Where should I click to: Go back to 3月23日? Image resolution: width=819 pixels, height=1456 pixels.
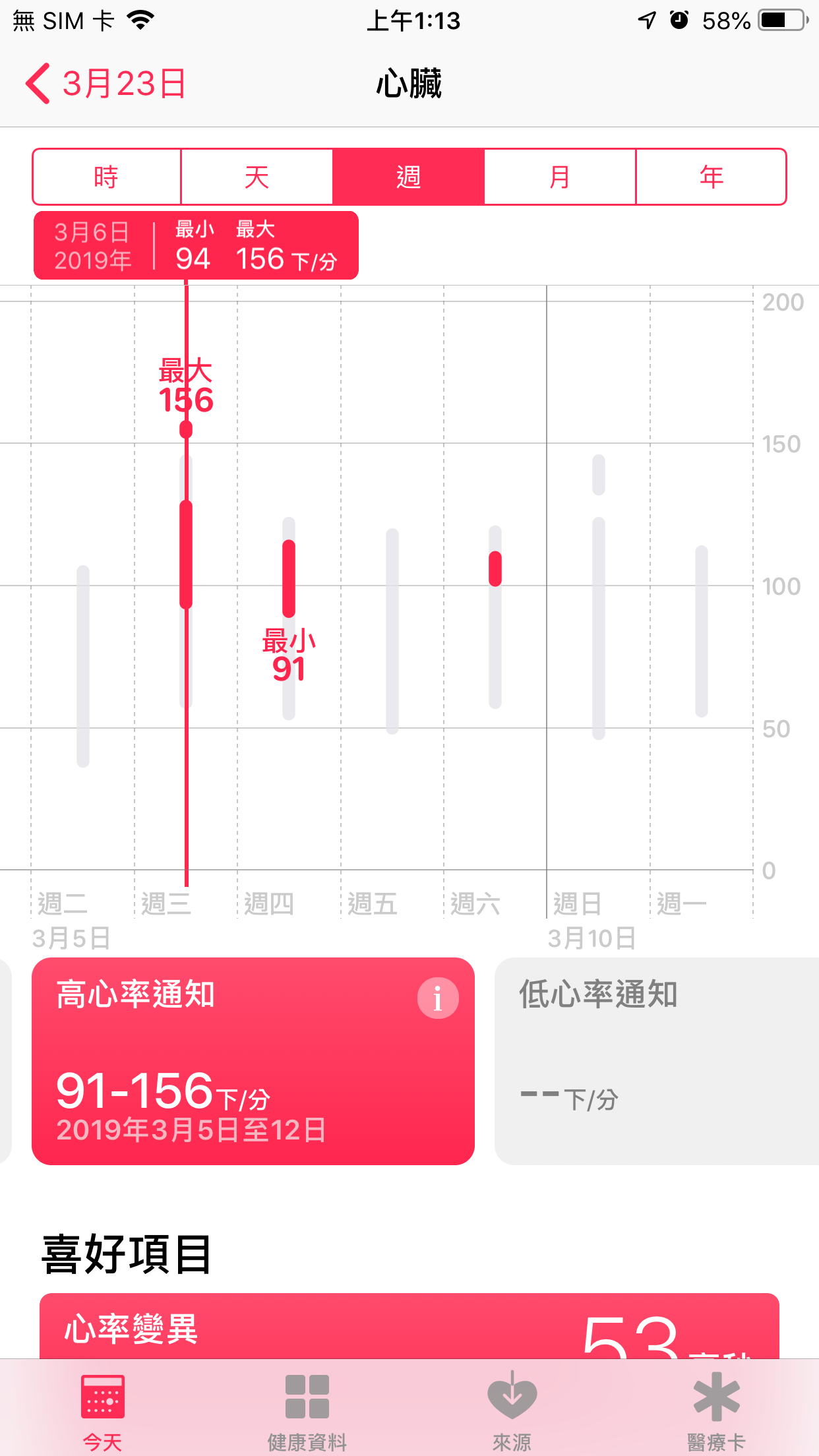coord(106,84)
